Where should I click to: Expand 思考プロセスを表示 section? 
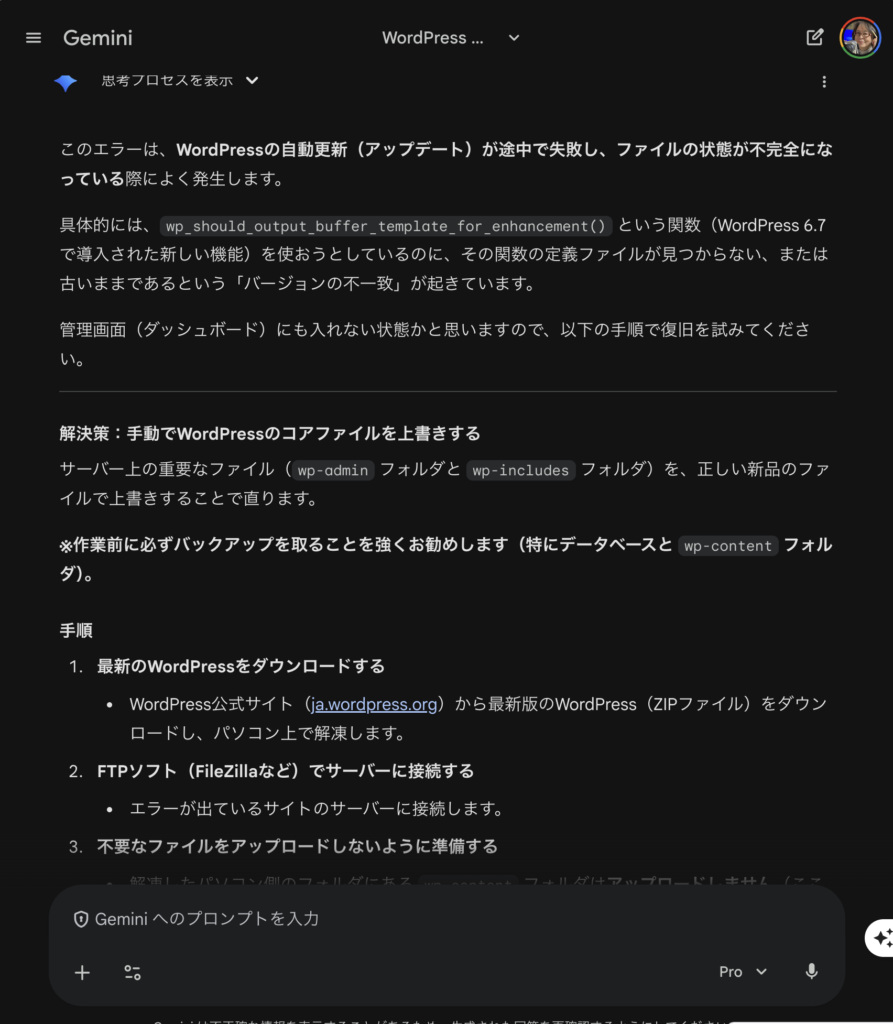pyautogui.click(x=180, y=80)
